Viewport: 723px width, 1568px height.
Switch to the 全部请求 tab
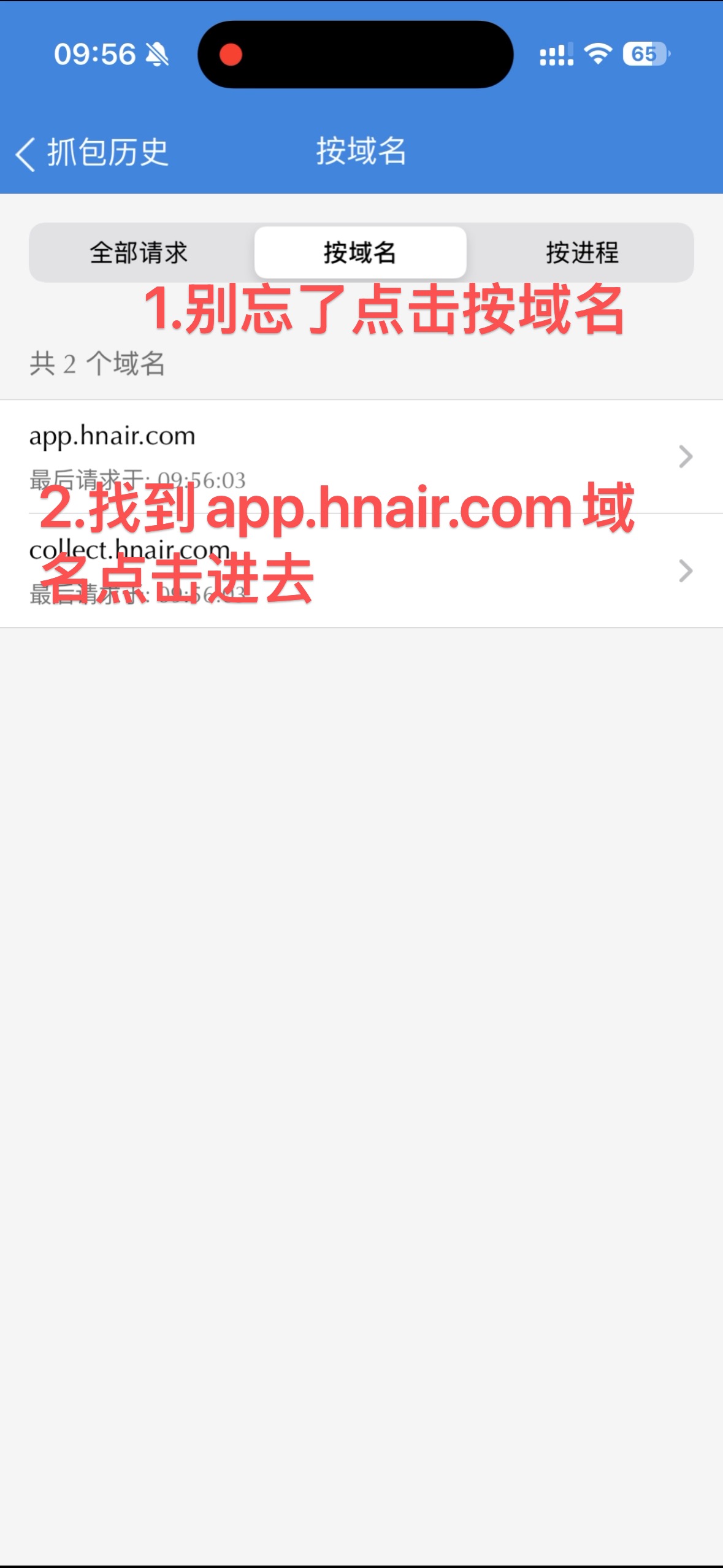(140, 253)
